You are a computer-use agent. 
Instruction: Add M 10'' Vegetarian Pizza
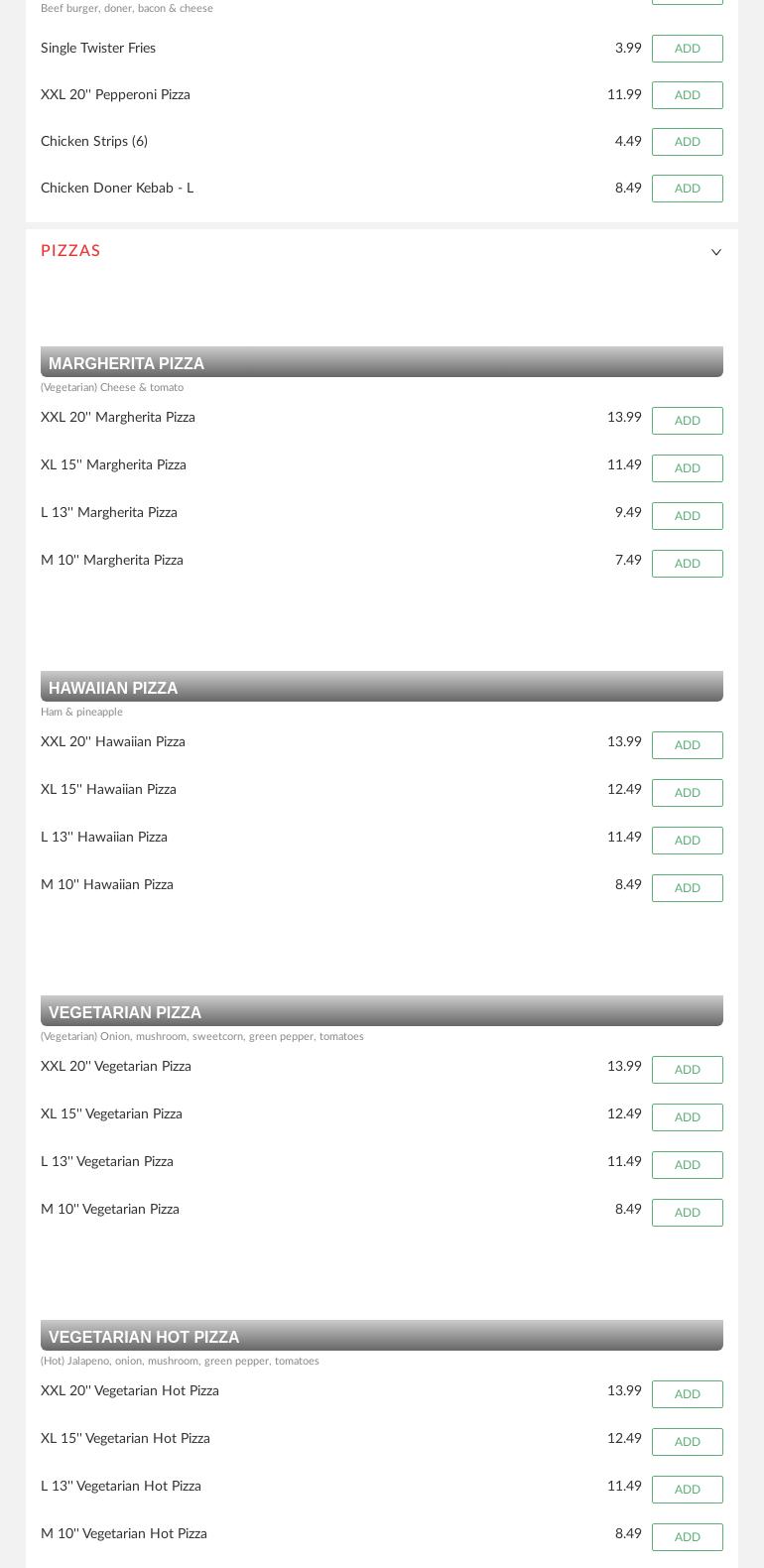[x=688, y=1213]
